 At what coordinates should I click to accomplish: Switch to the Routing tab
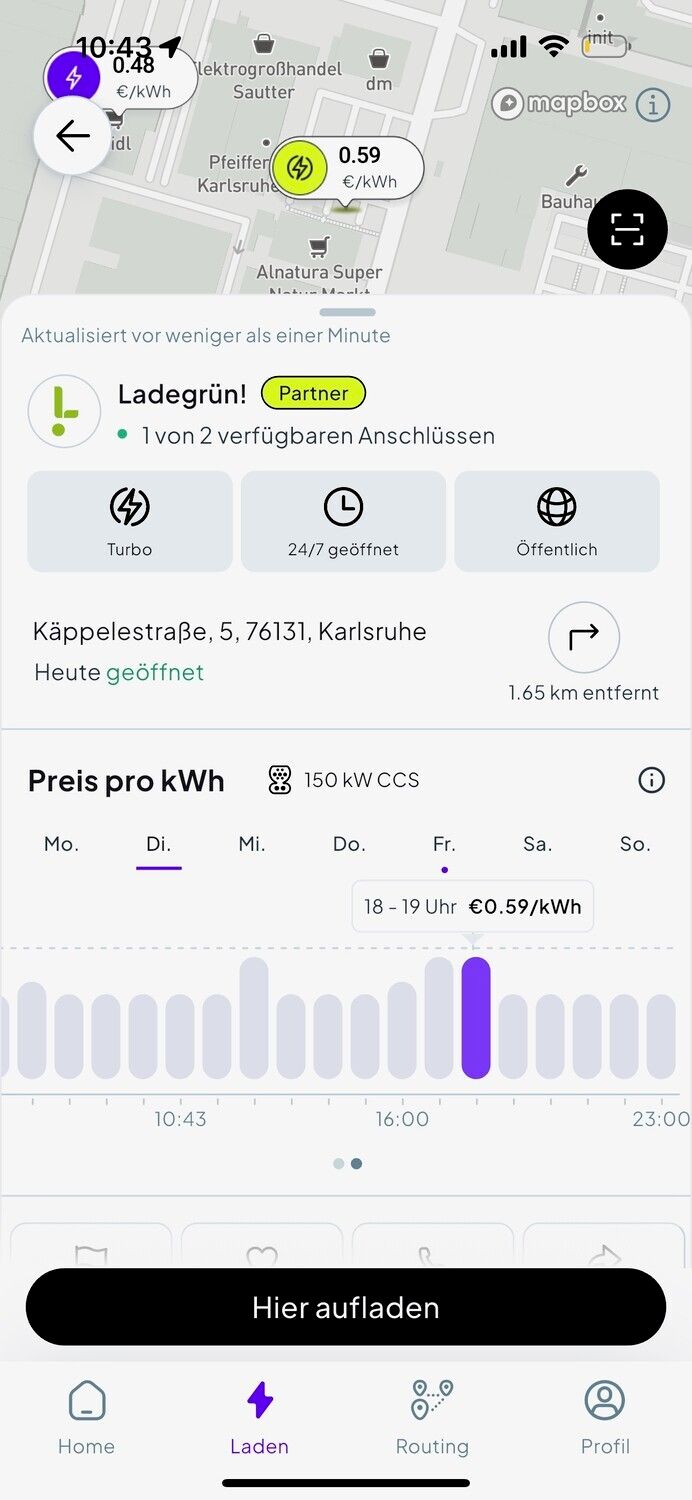432,1417
